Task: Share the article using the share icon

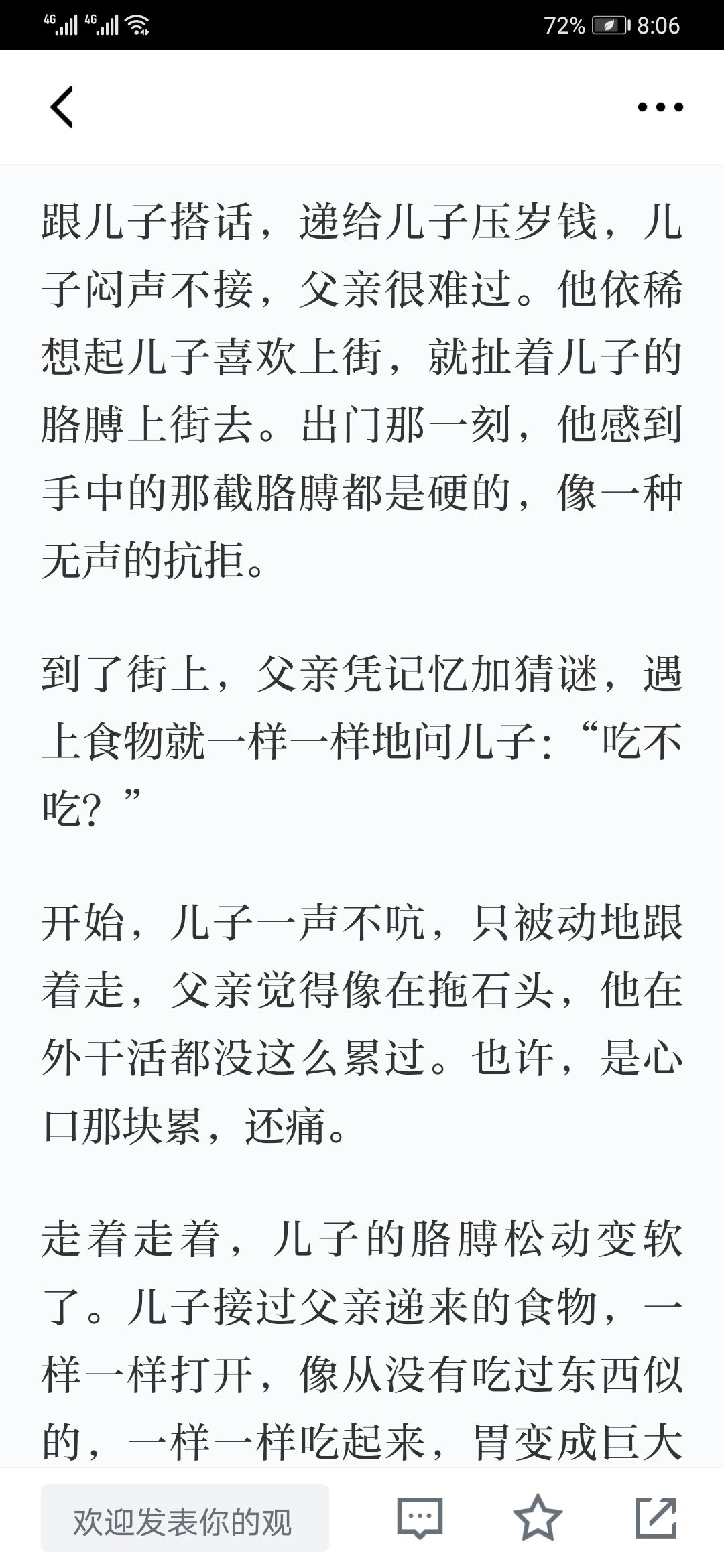Action: 656,1518
